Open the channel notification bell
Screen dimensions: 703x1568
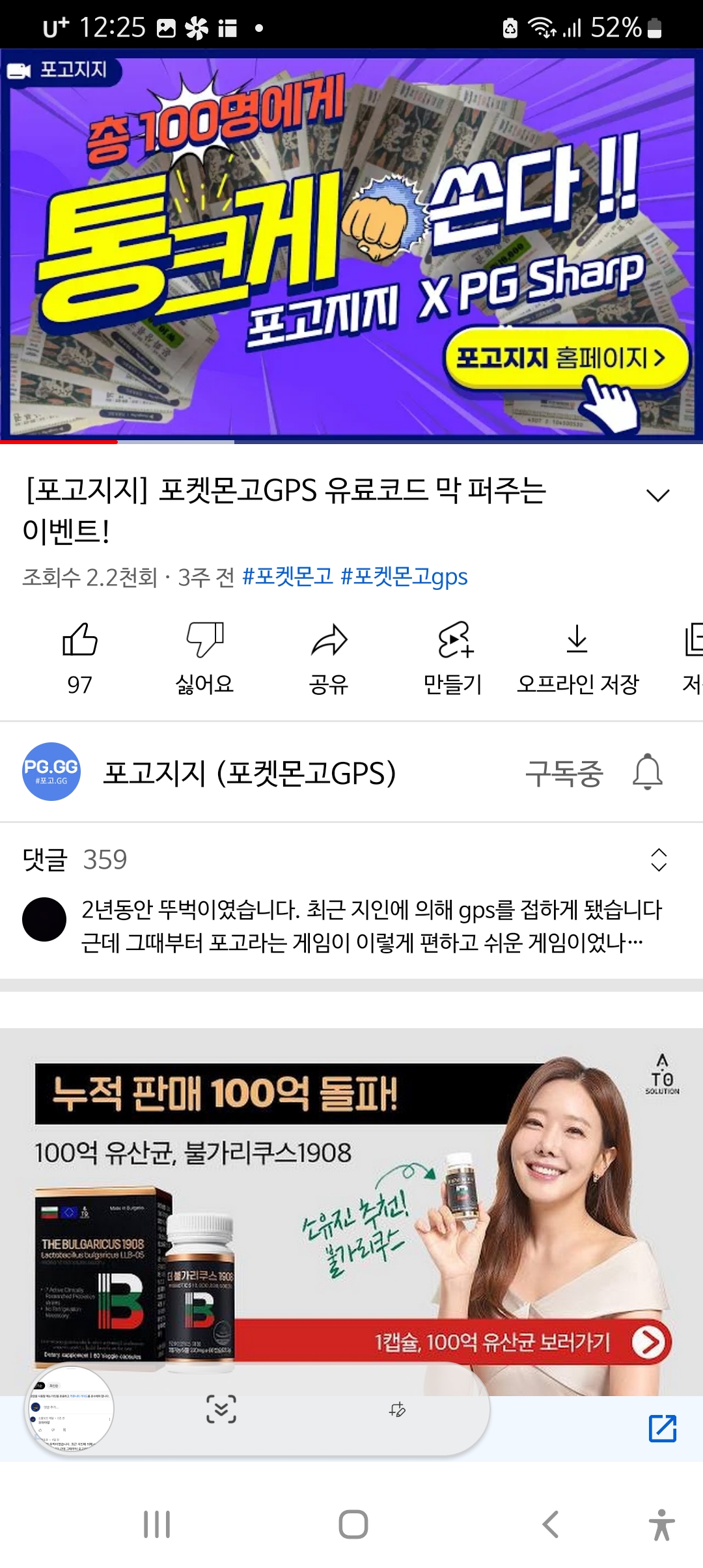648,773
